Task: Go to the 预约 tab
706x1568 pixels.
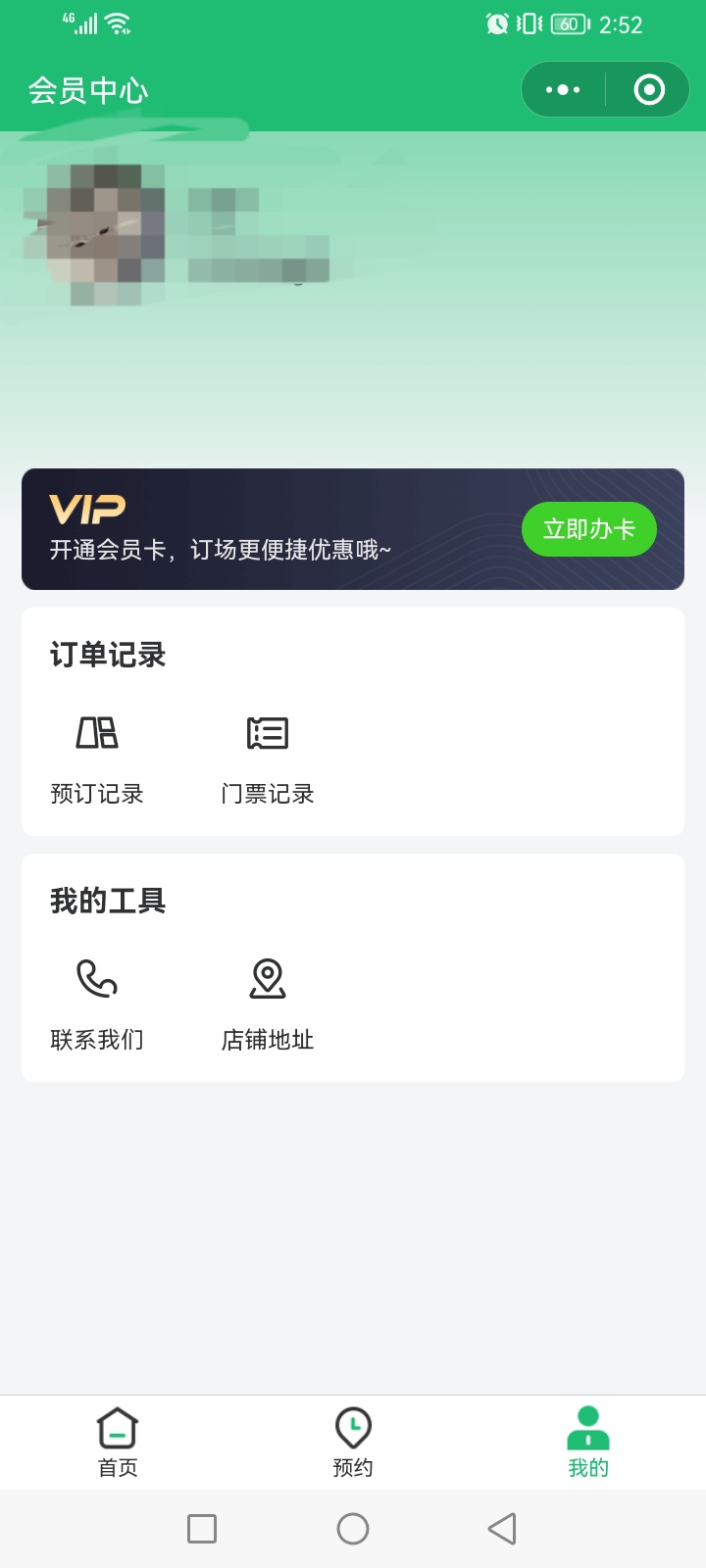Action: point(353,1443)
